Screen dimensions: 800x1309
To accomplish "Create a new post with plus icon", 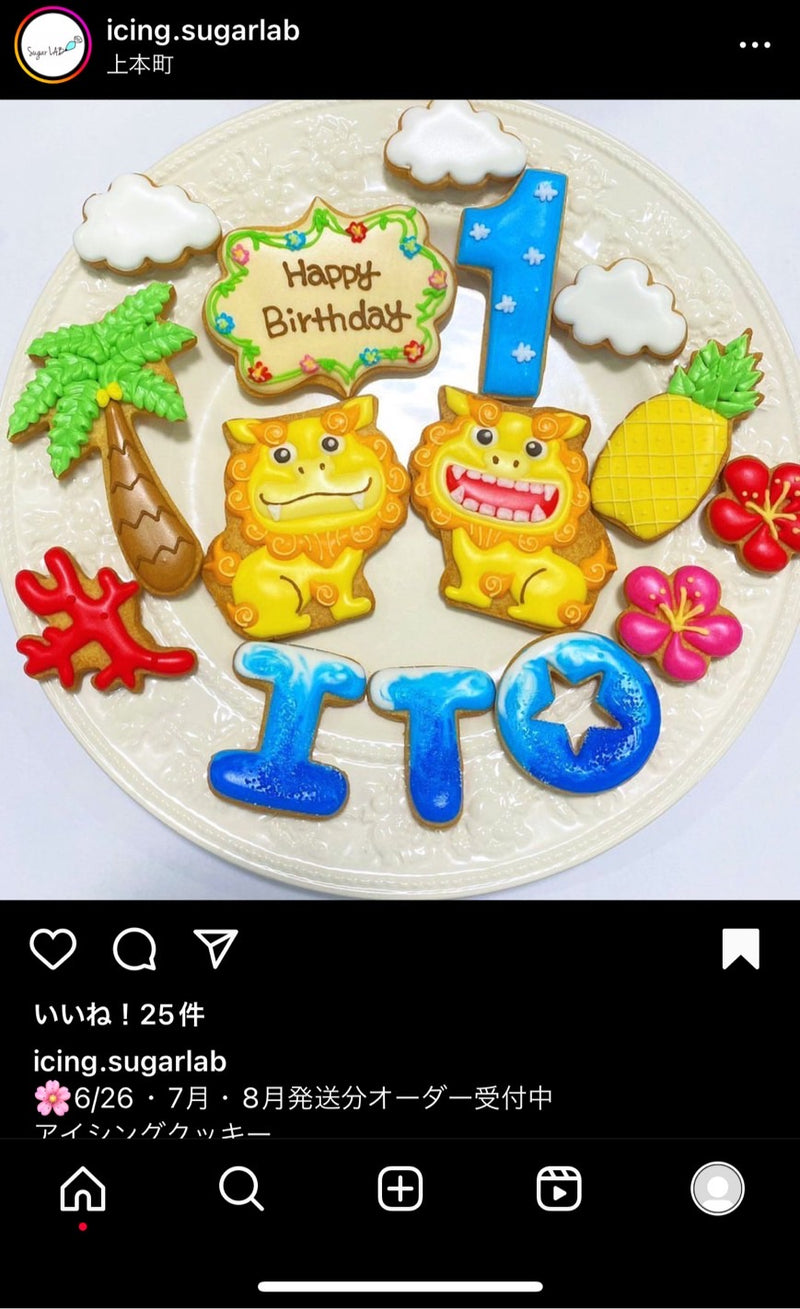I will pos(400,1190).
